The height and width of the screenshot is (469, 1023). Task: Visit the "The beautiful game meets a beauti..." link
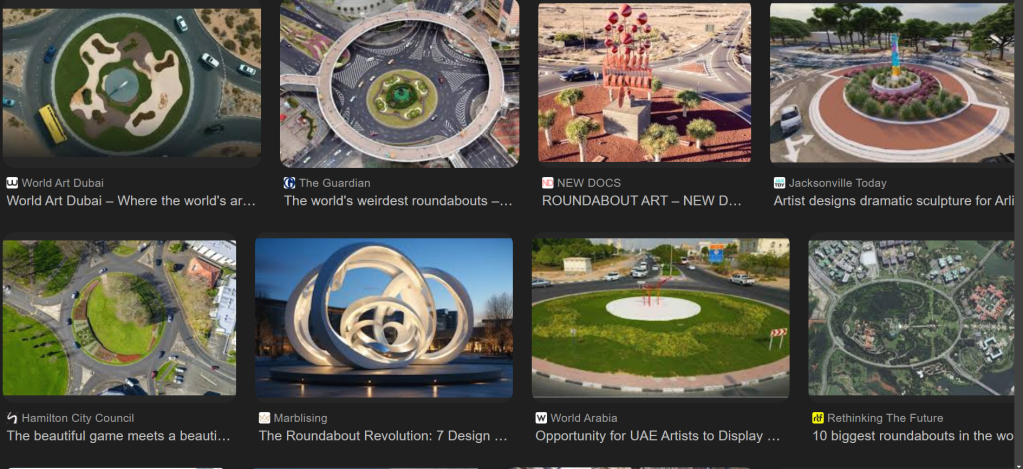click(118, 435)
